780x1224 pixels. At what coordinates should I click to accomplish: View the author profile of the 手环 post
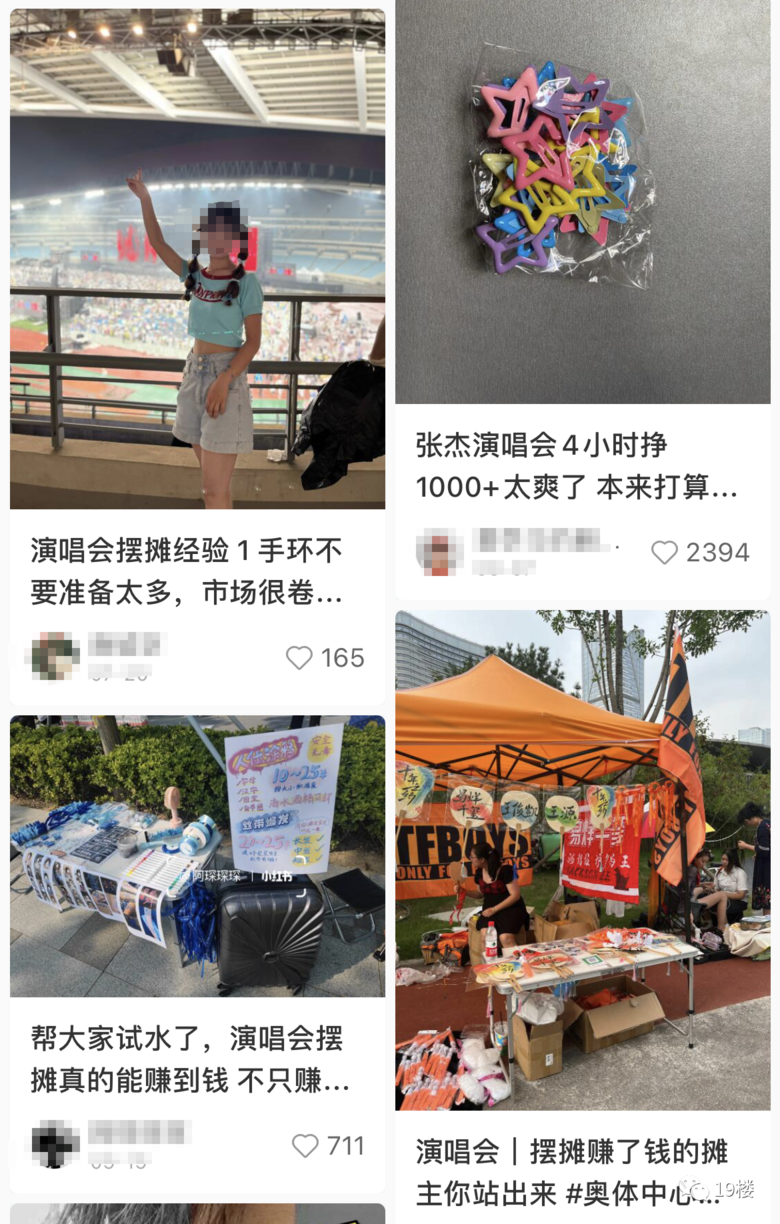54,657
